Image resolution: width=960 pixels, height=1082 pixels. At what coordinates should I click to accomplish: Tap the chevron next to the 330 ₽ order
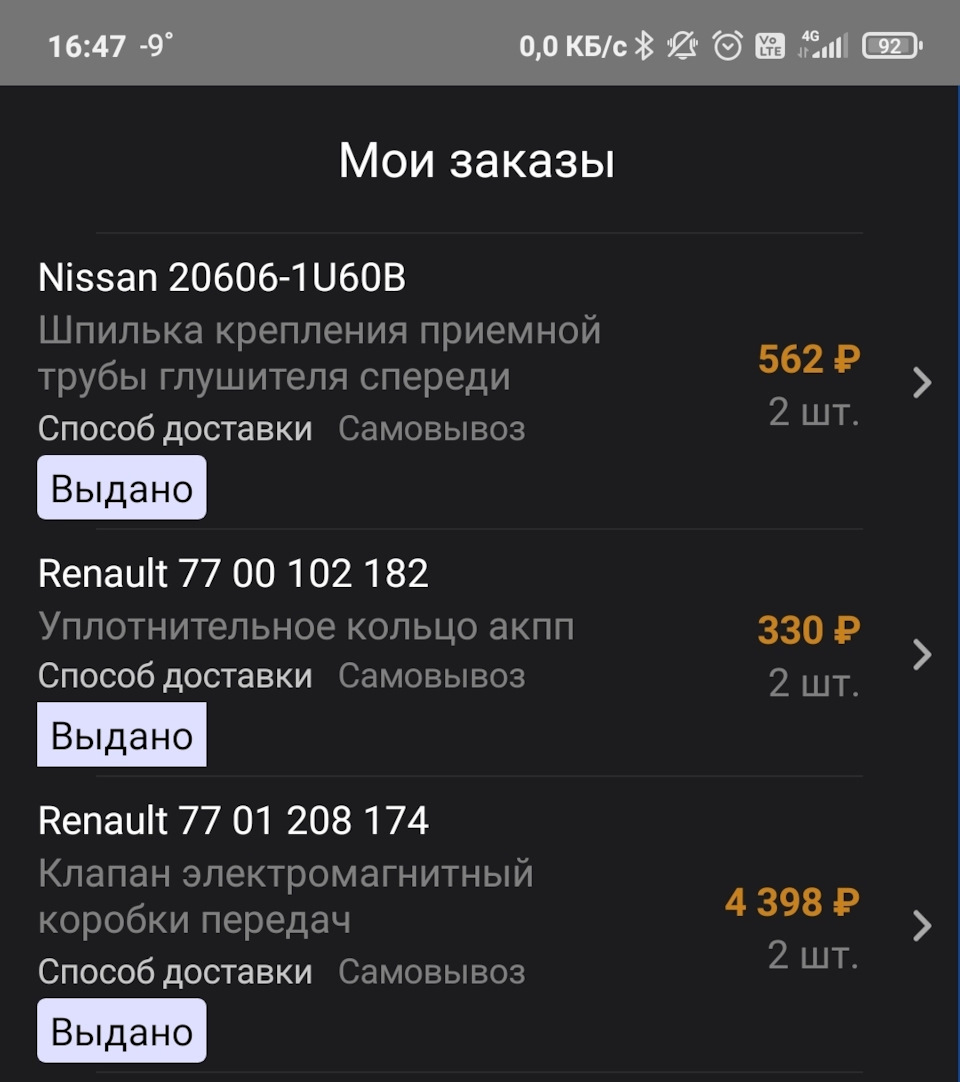pyautogui.click(x=922, y=655)
